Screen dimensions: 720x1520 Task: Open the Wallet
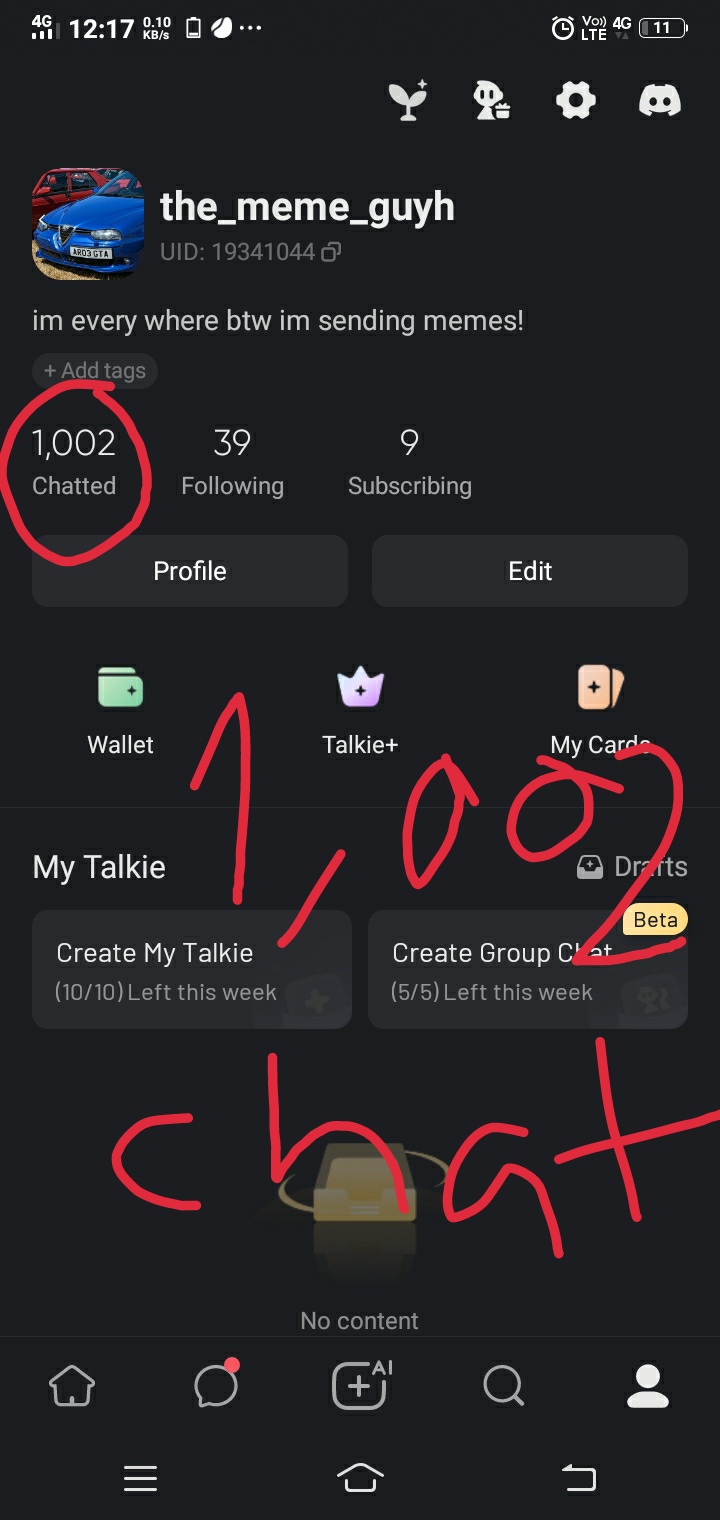pyautogui.click(x=121, y=709)
